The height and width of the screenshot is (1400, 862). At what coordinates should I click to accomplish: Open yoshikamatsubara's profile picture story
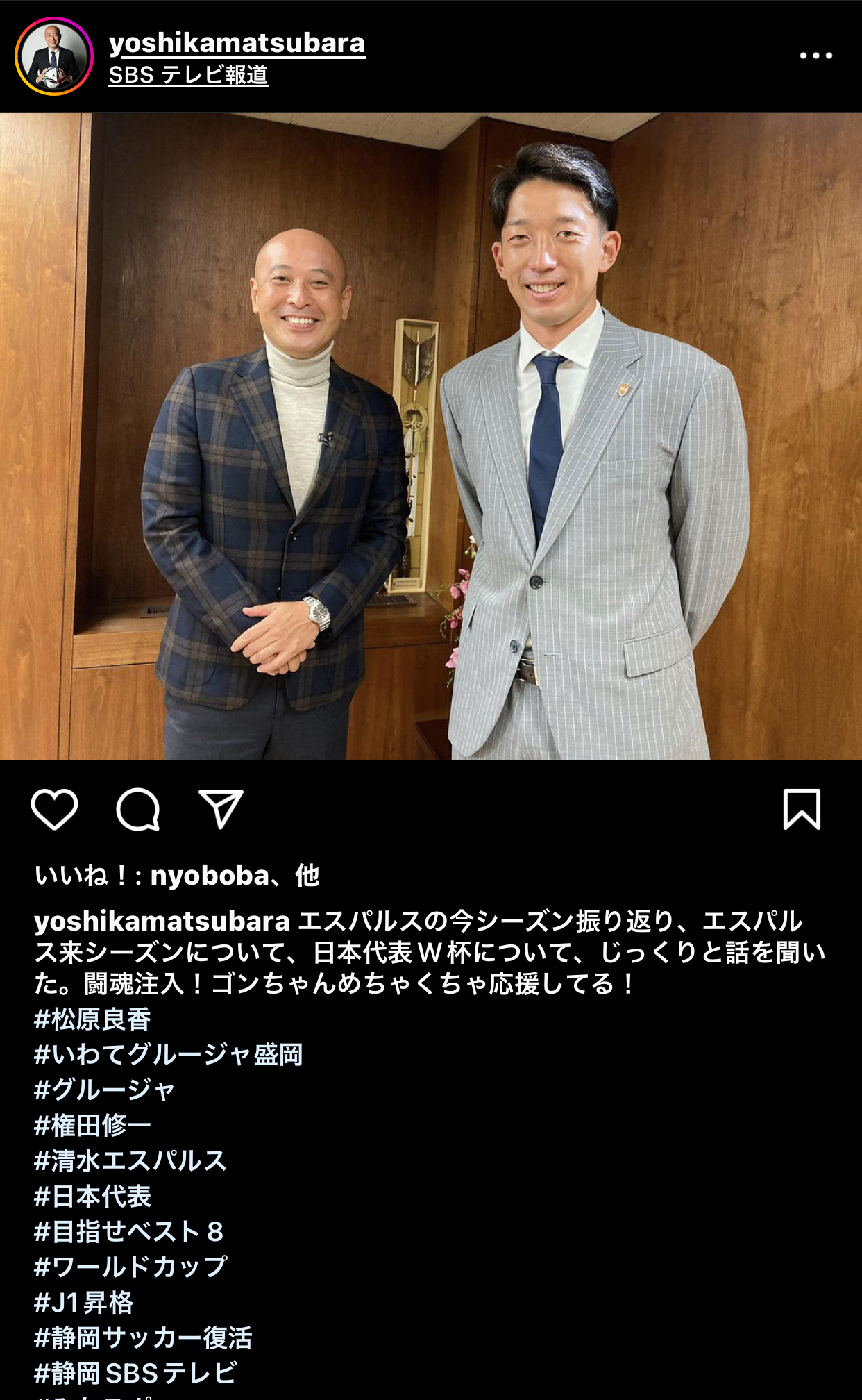(x=54, y=56)
